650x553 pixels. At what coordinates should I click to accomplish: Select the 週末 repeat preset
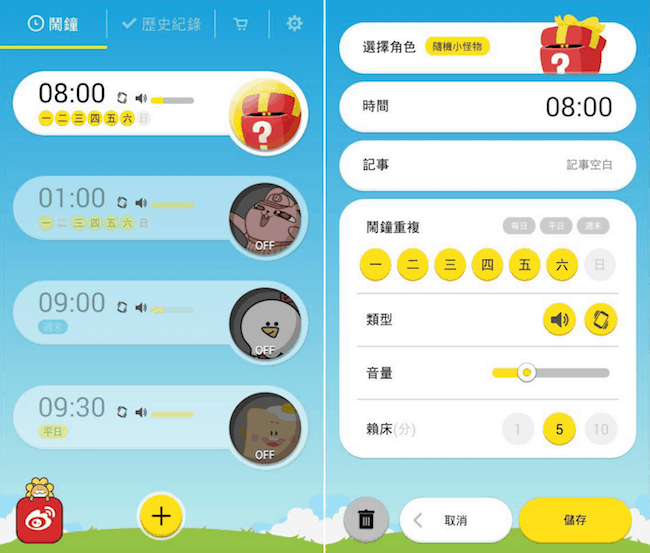[592, 227]
